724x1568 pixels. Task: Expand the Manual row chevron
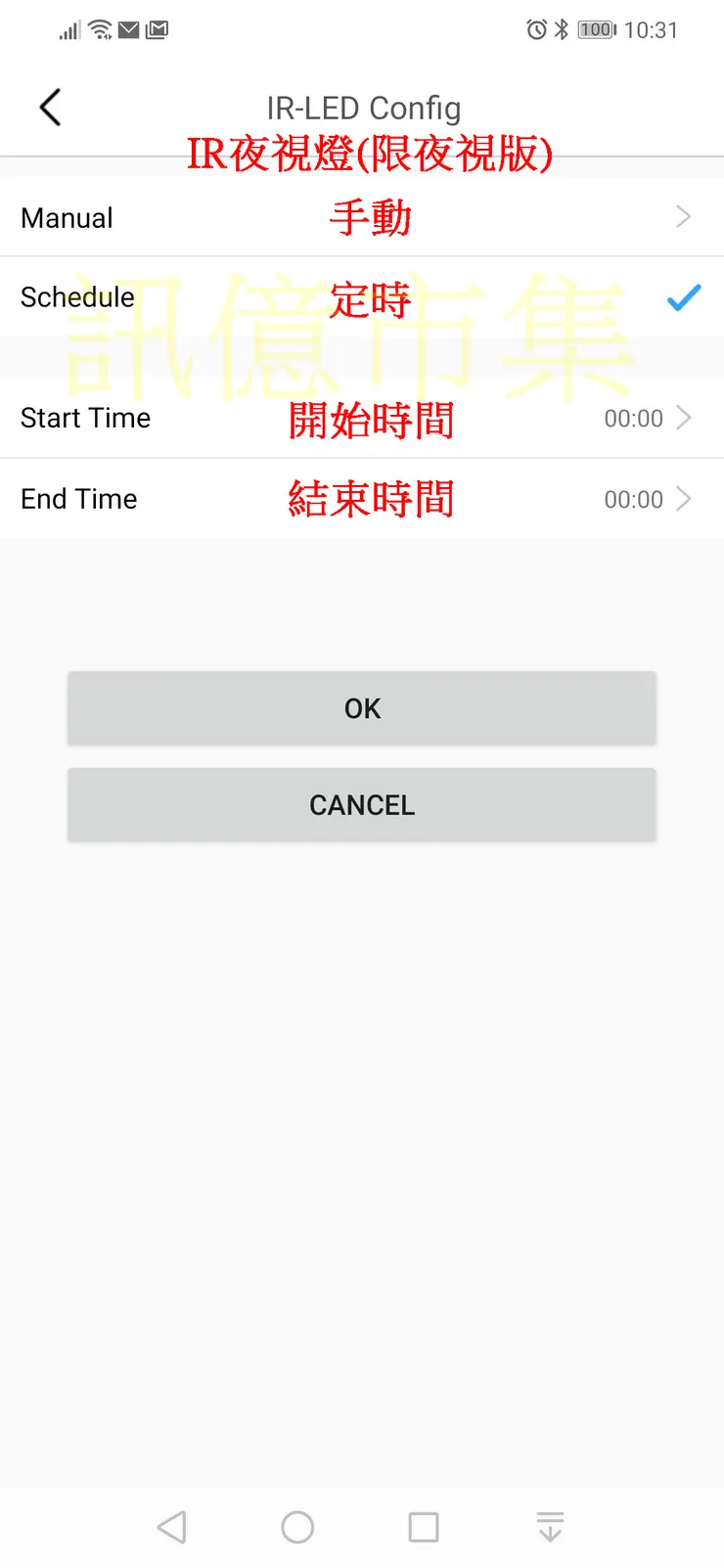(682, 217)
